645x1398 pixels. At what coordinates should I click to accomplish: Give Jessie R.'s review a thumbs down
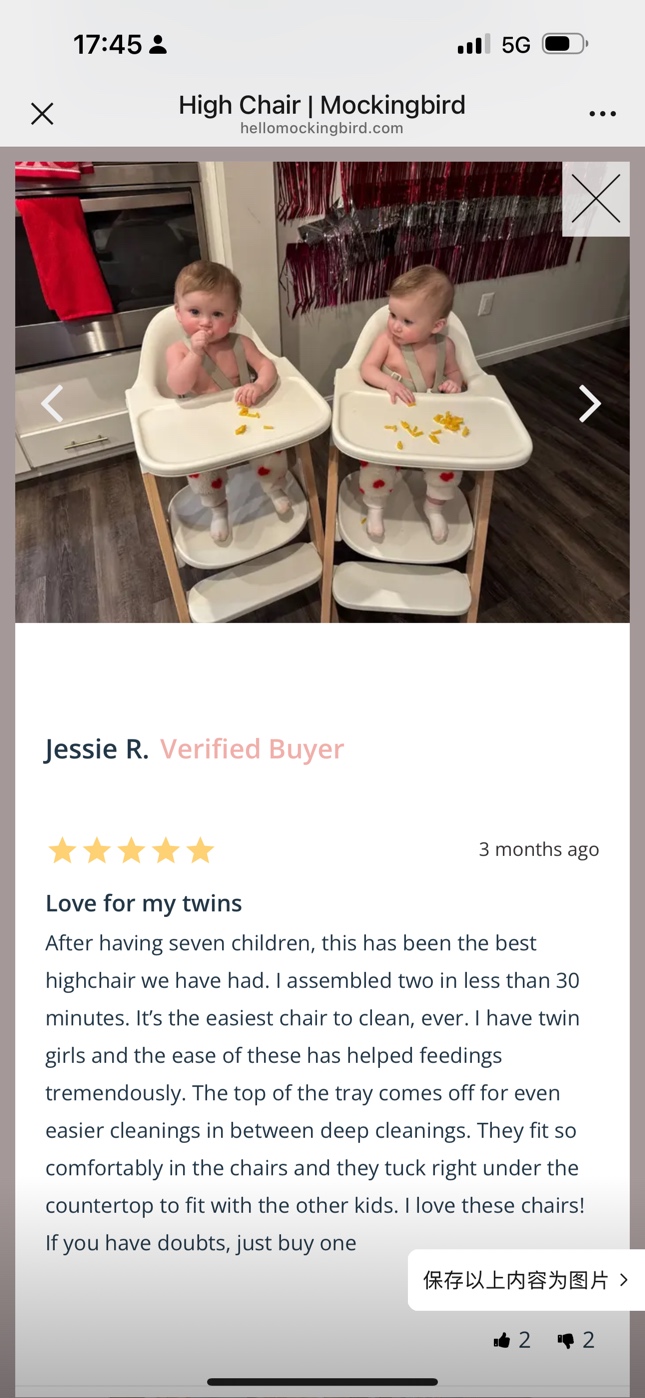[x=566, y=1340]
